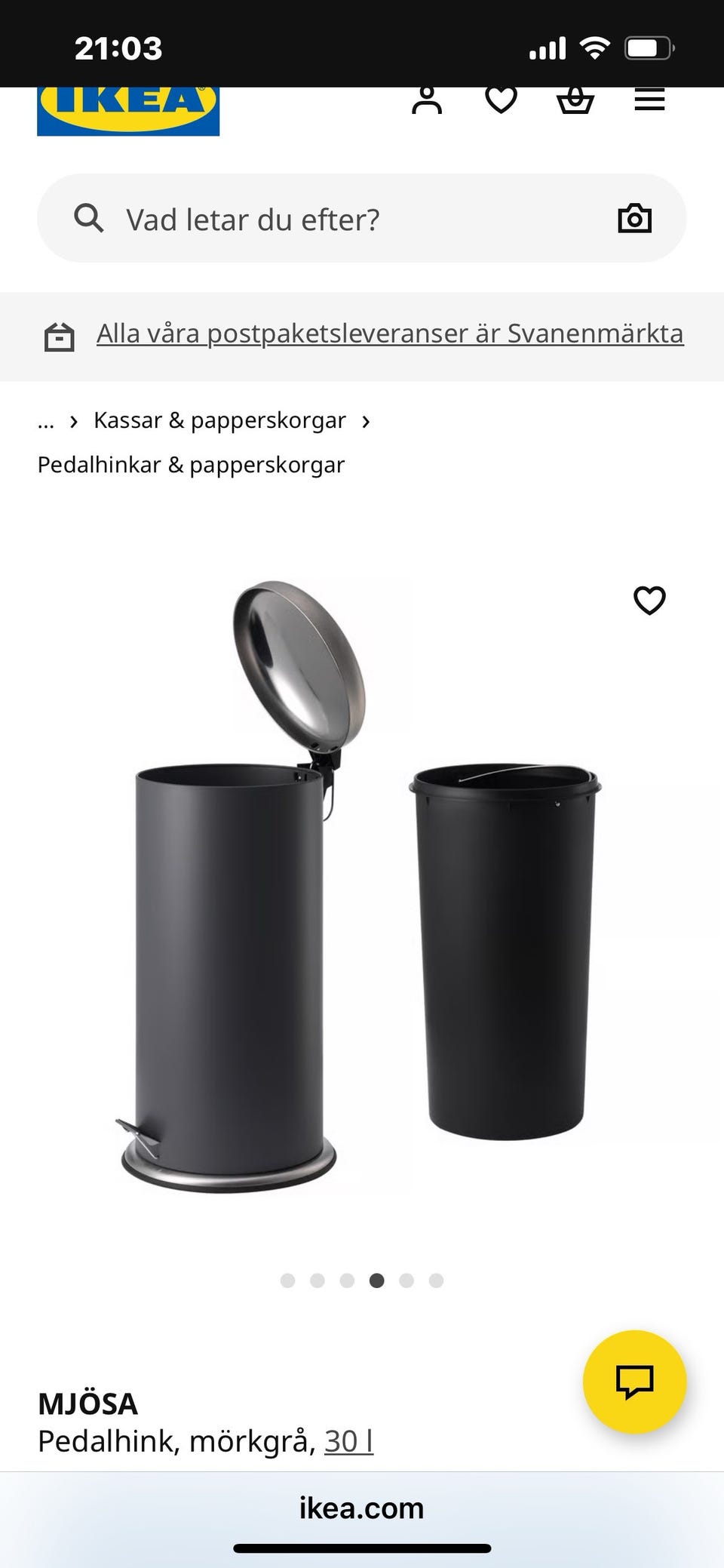Go to Kassar & papperskorgar category
Image resolution: width=724 pixels, height=1568 pixels.
coord(219,420)
